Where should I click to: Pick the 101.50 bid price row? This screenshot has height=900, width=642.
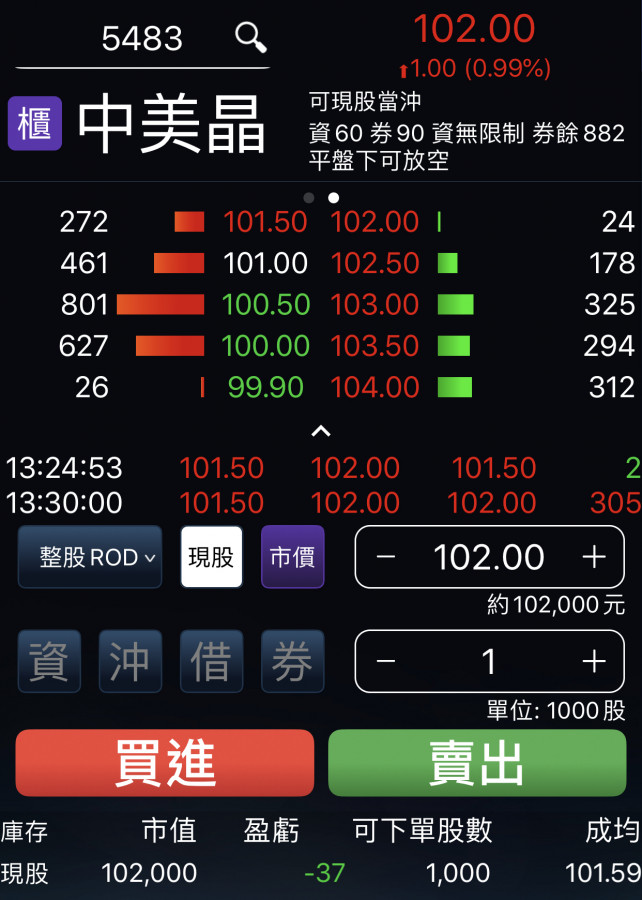point(265,222)
